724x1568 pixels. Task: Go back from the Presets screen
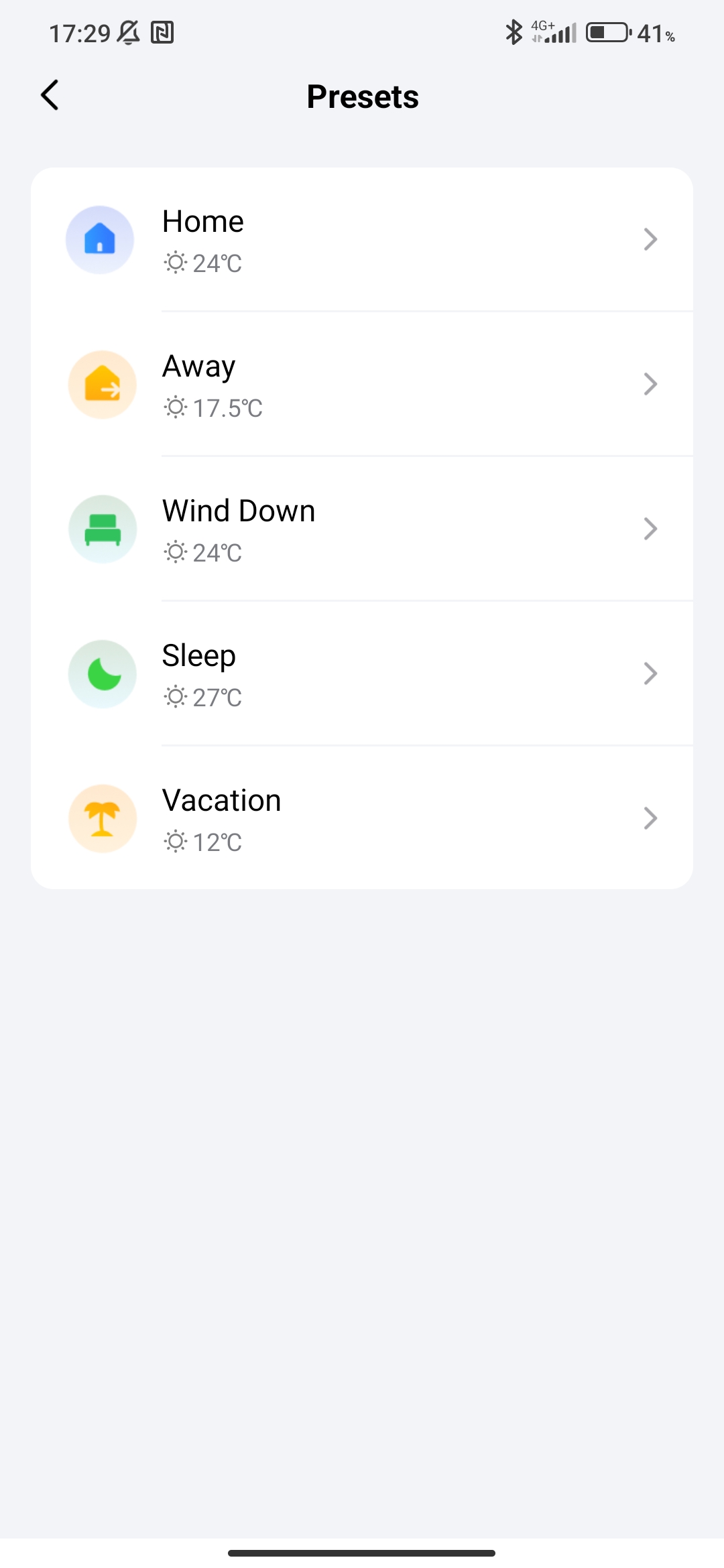[50, 95]
